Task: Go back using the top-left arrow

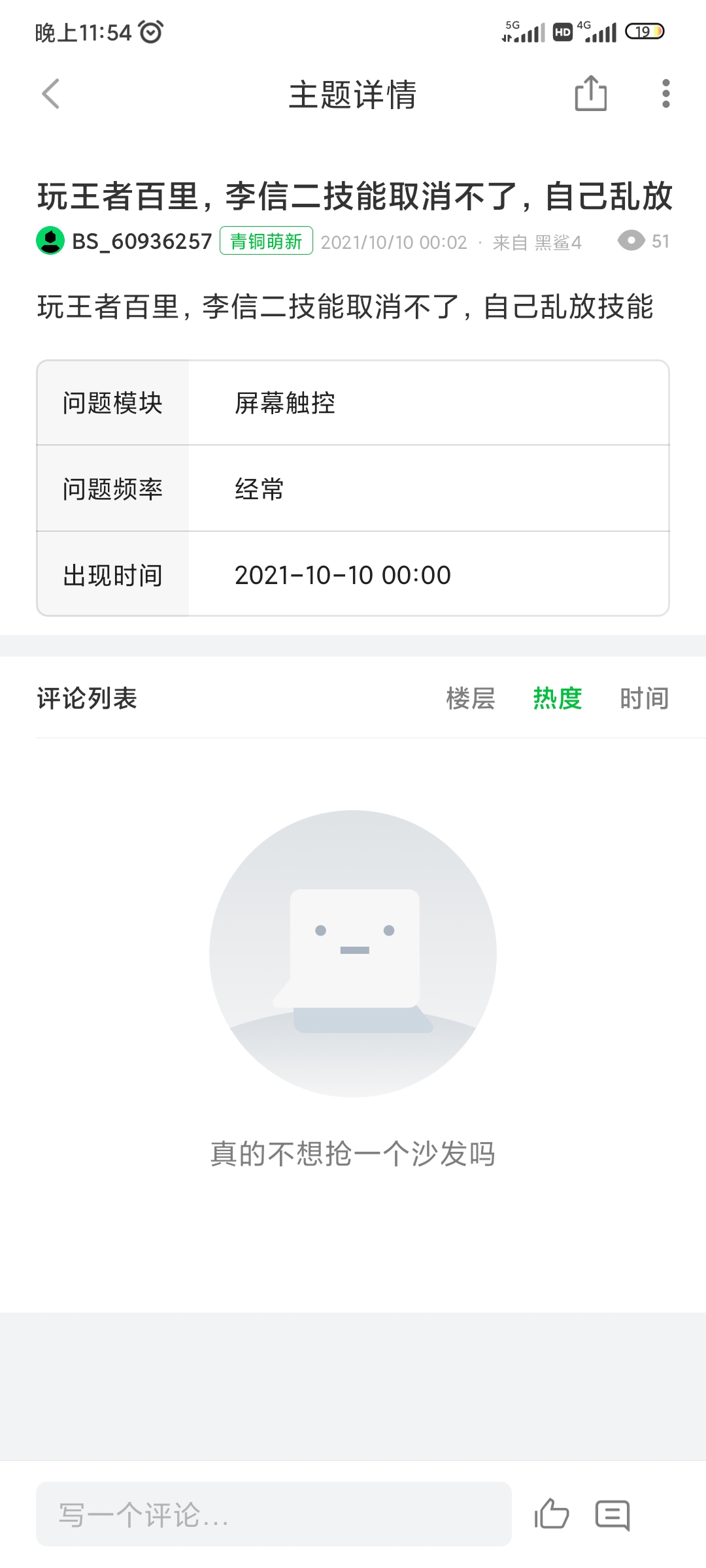Action: [51, 94]
